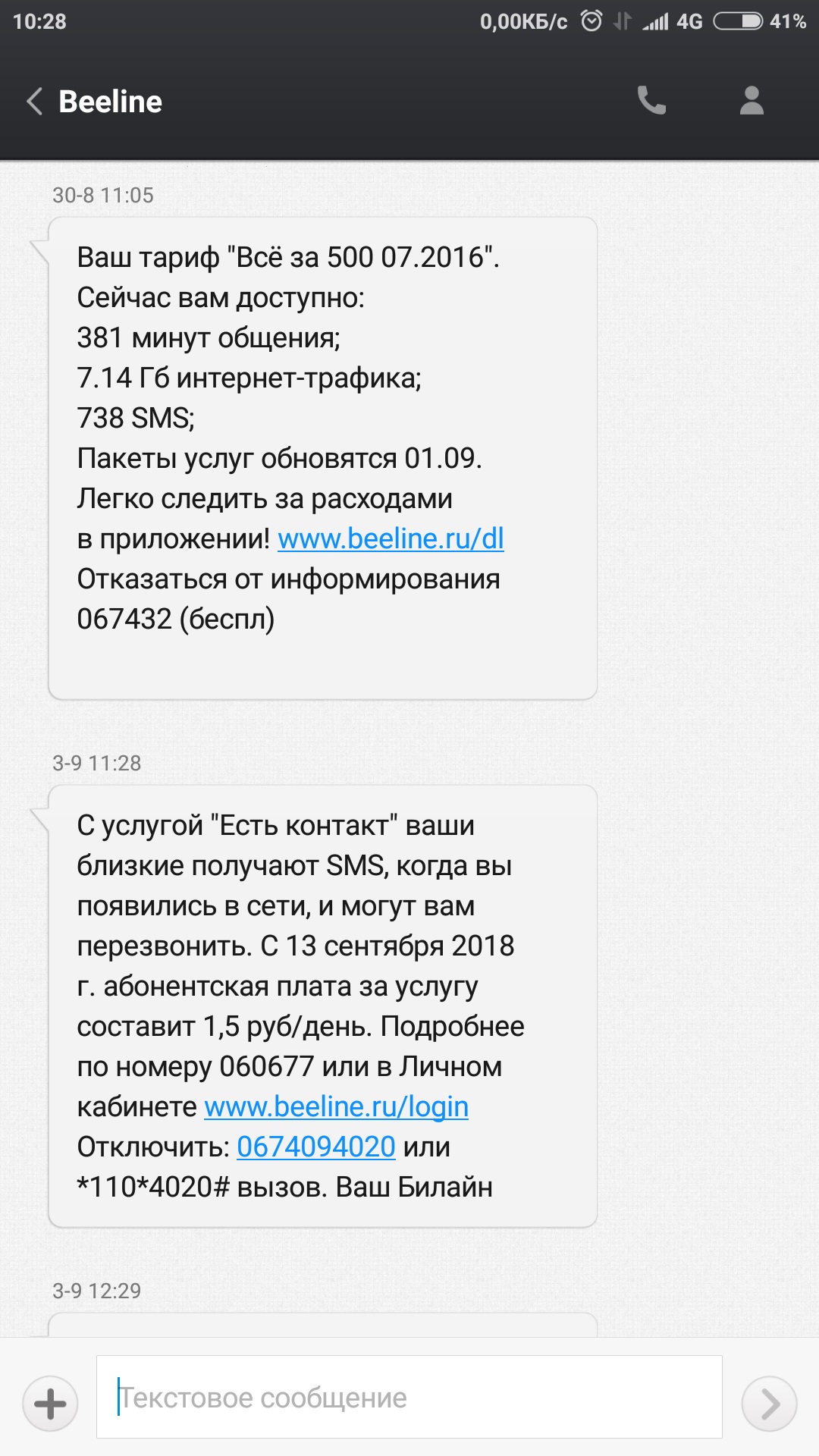This screenshot has height=1456, width=819.
Task: Send the message with arrow button
Action: (x=769, y=1403)
